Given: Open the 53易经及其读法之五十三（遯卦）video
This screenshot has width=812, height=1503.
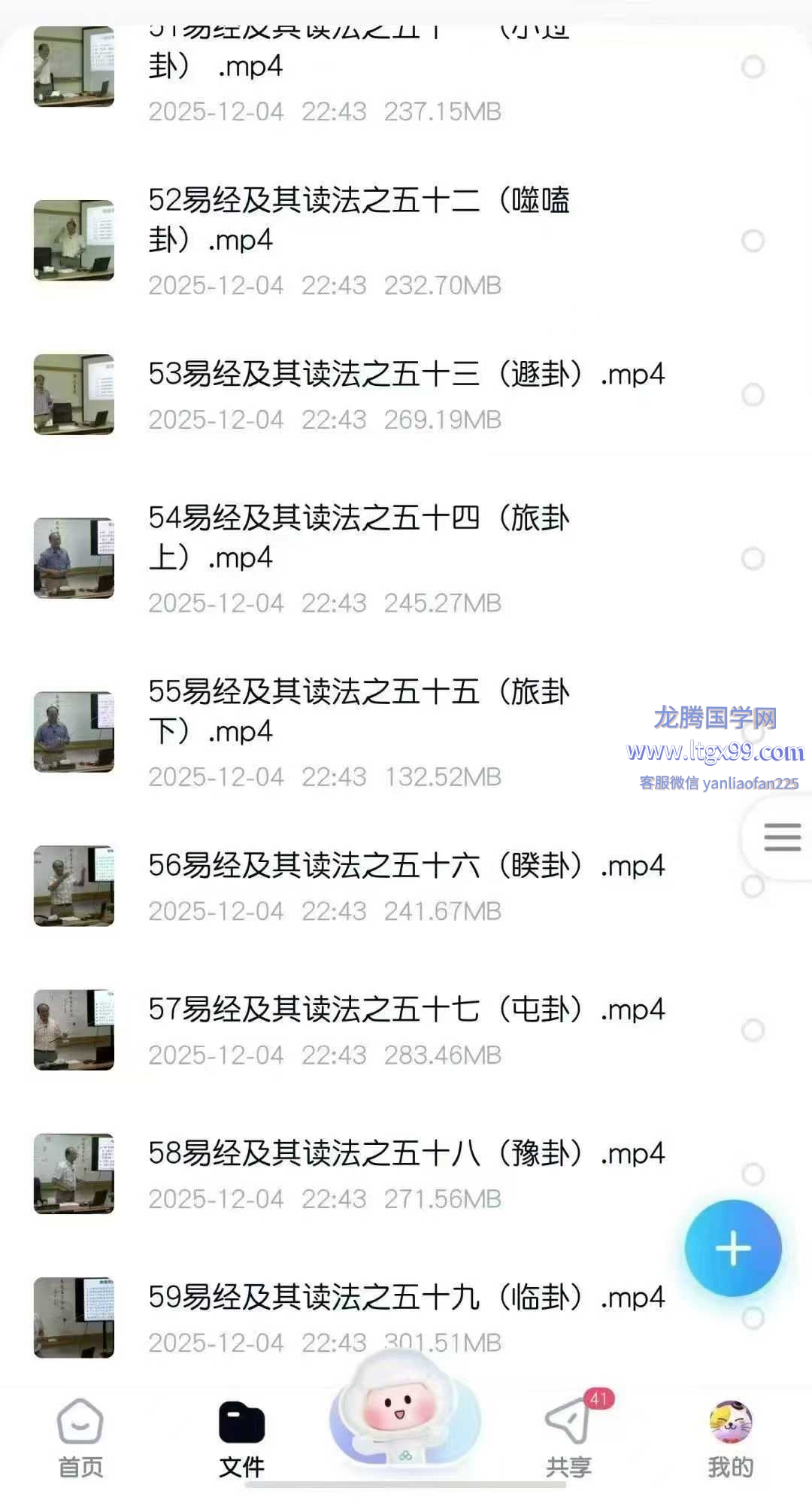Looking at the screenshot, I should pyautogui.click(x=406, y=374).
